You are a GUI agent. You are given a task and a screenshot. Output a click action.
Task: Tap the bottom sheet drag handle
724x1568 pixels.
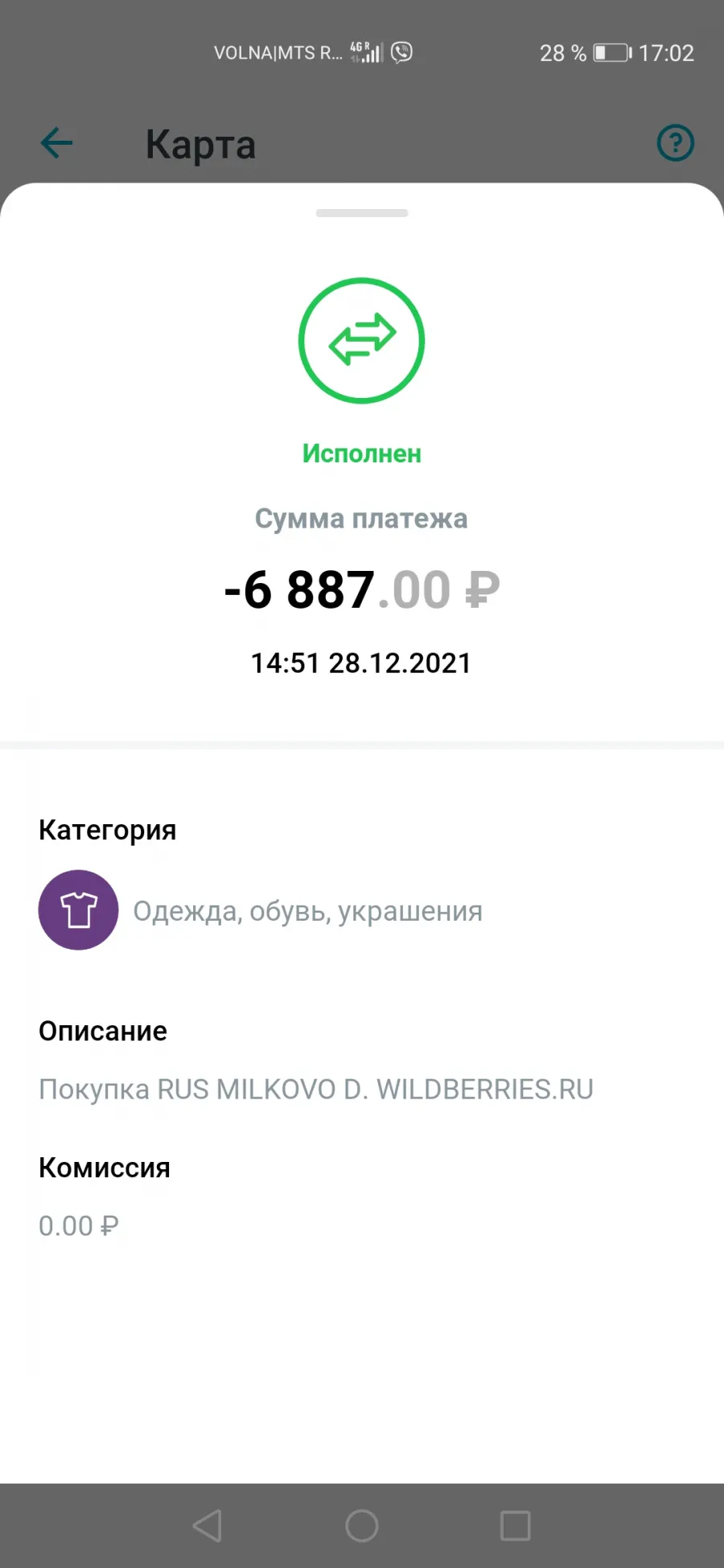(x=362, y=213)
